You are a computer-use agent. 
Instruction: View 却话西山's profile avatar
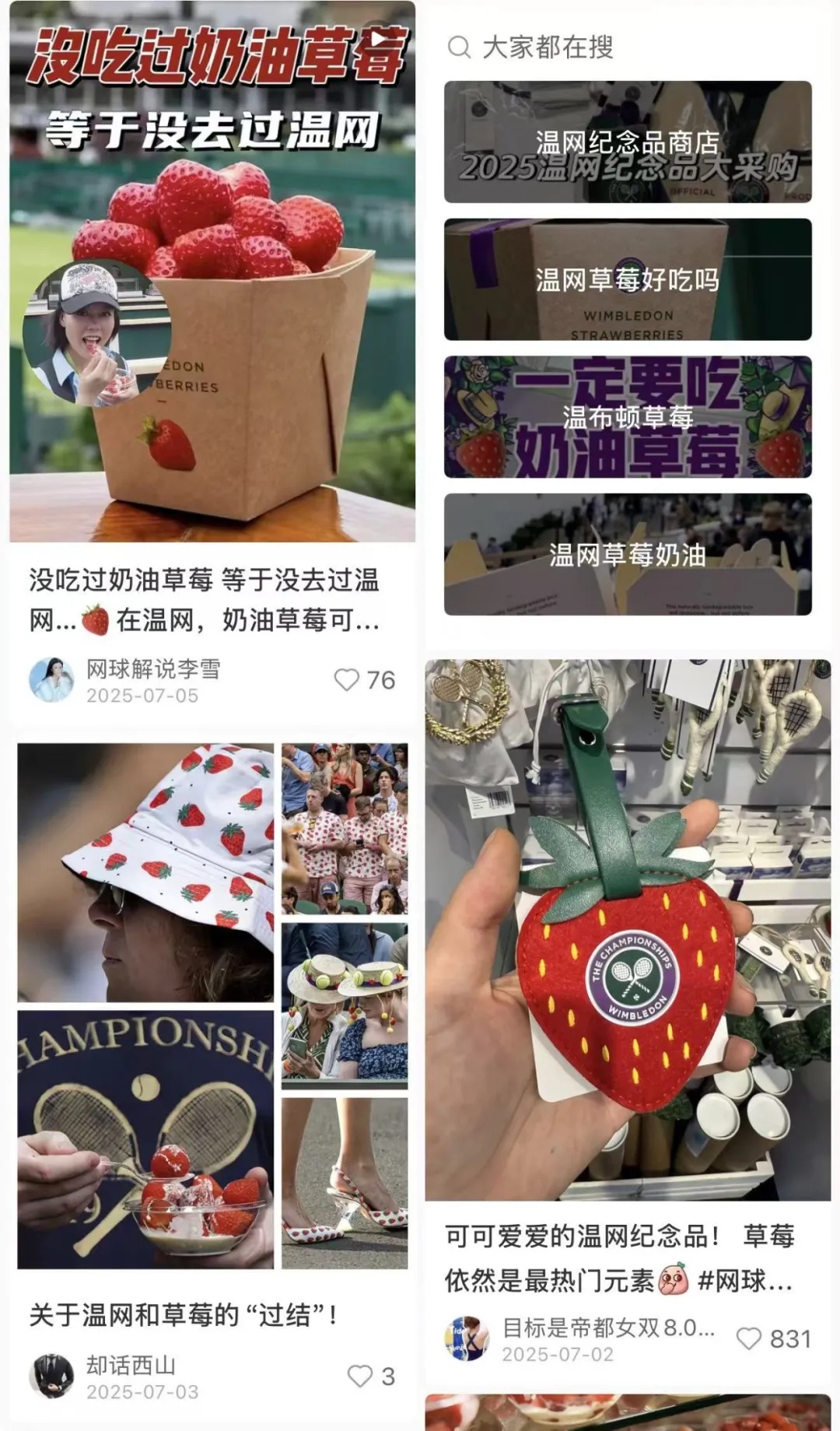point(51,1376)
